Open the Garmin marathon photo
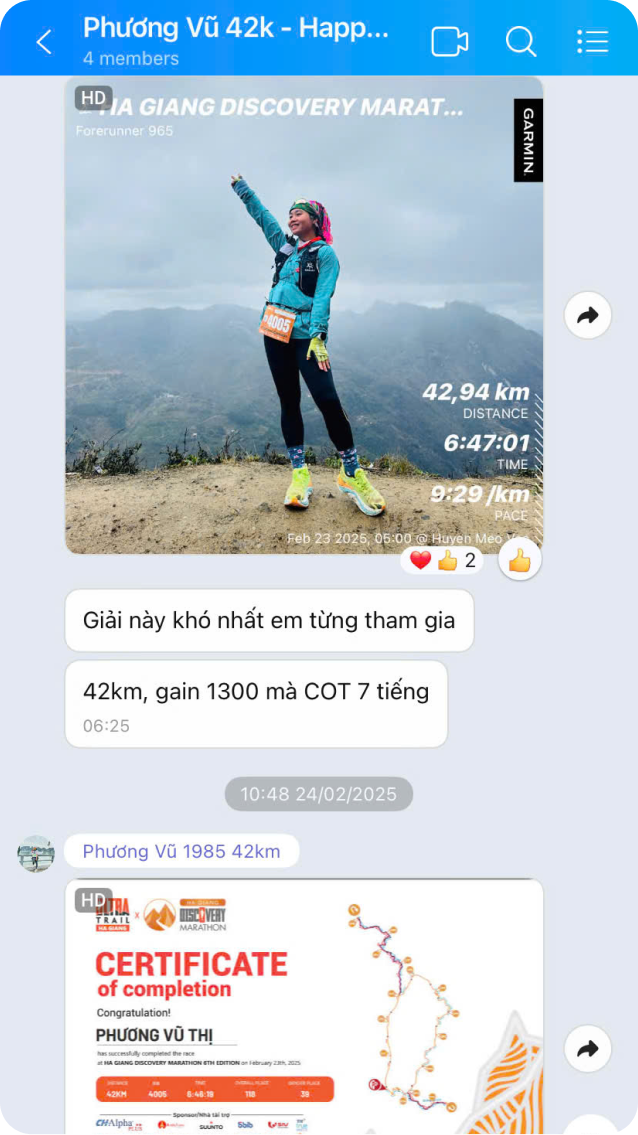This screenshot has width=638, height=1135. (x=304, y=315)
